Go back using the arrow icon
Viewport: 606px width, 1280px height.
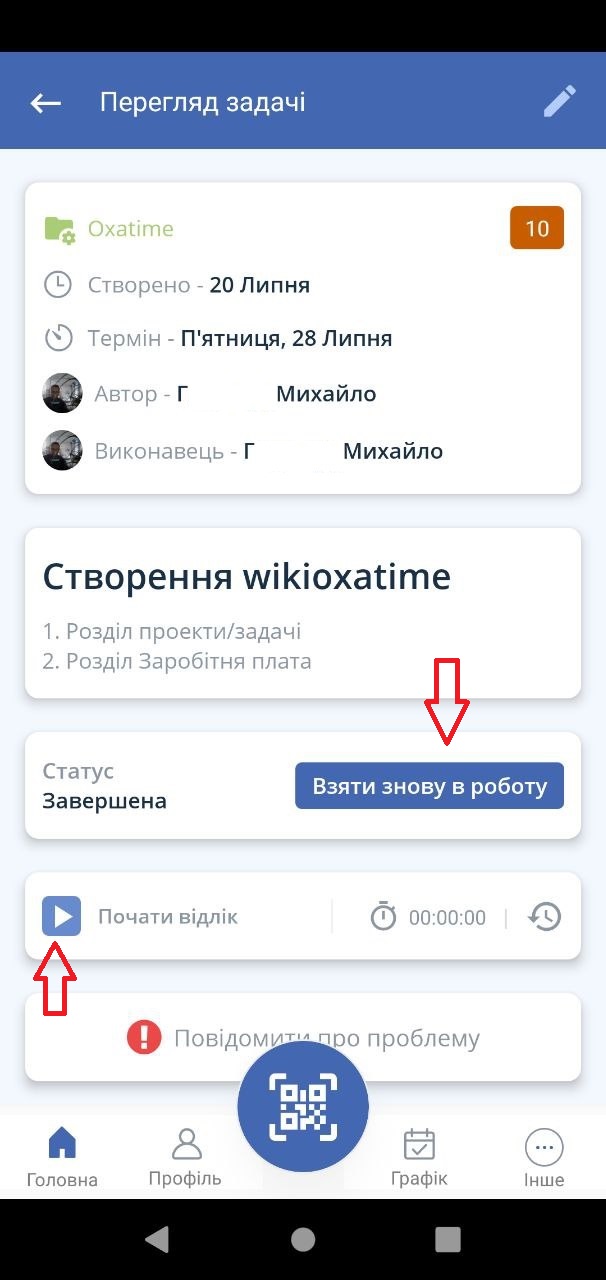46,103
